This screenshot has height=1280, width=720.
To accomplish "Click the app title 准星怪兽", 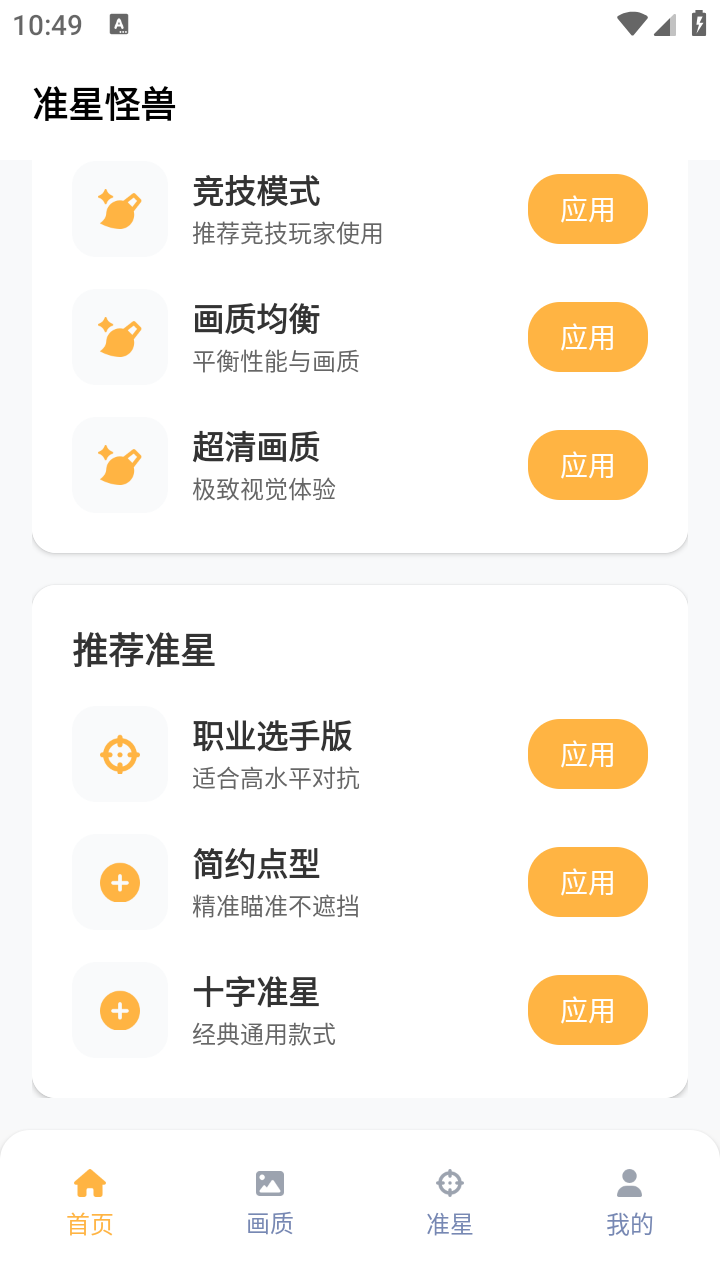I will point(103,103).
